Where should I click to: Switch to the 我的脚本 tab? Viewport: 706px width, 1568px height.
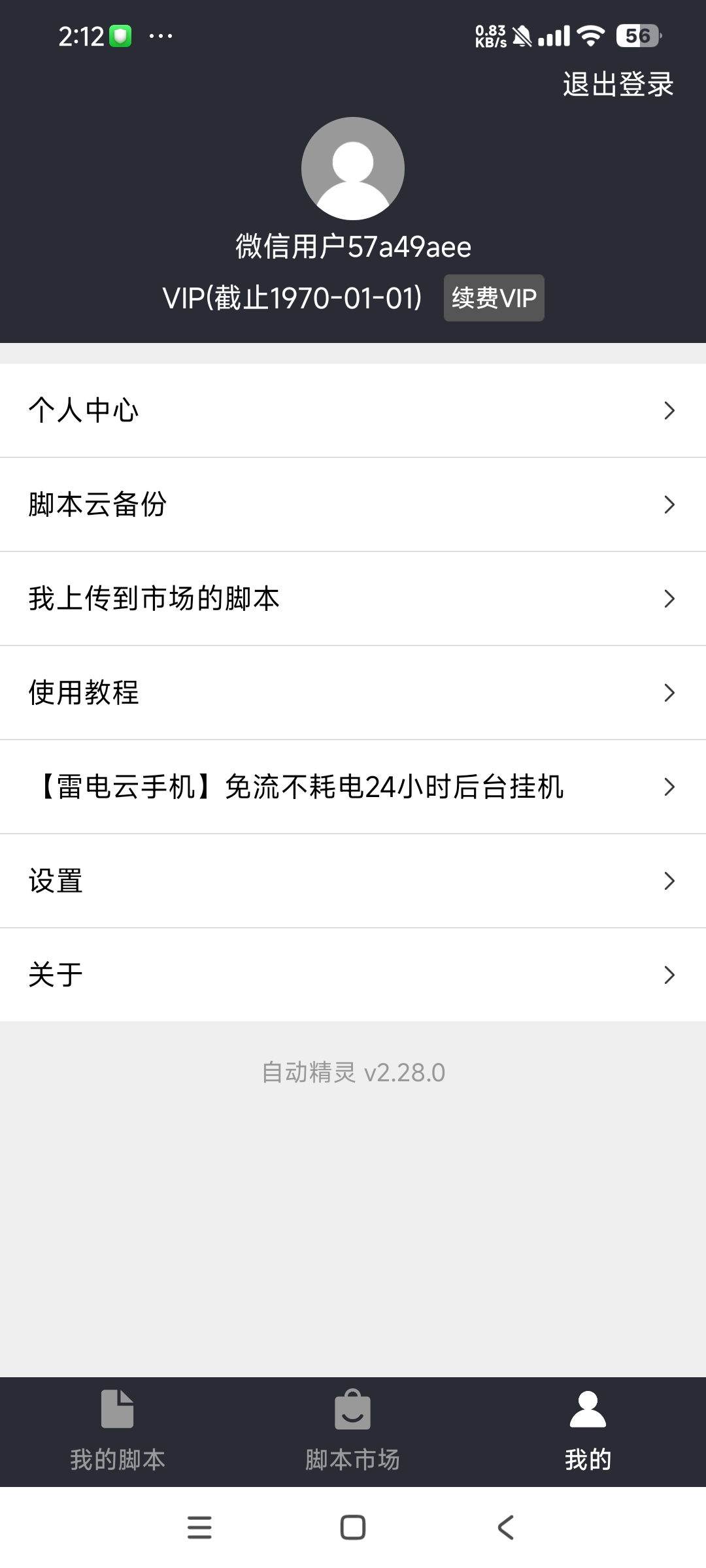[x=118, y=1432]
